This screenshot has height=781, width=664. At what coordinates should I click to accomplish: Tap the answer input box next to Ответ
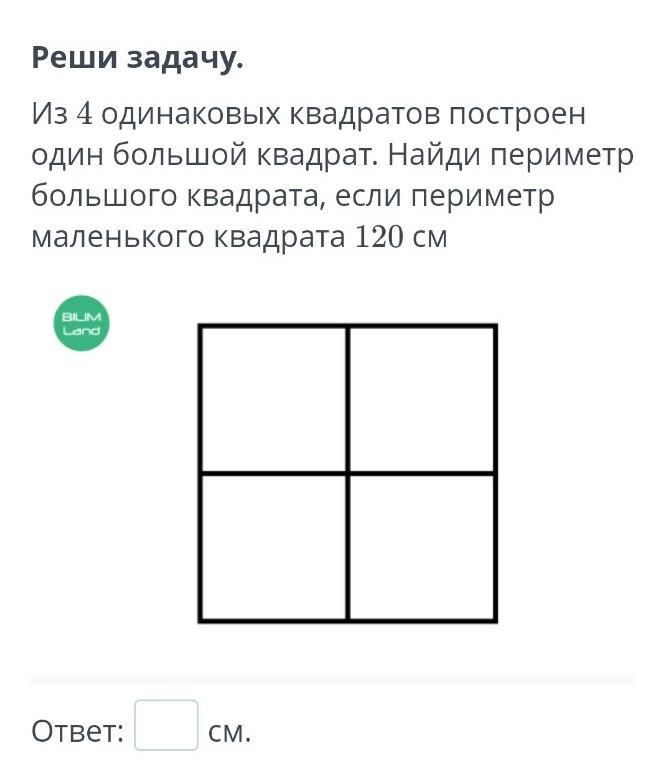click(166, 727)
